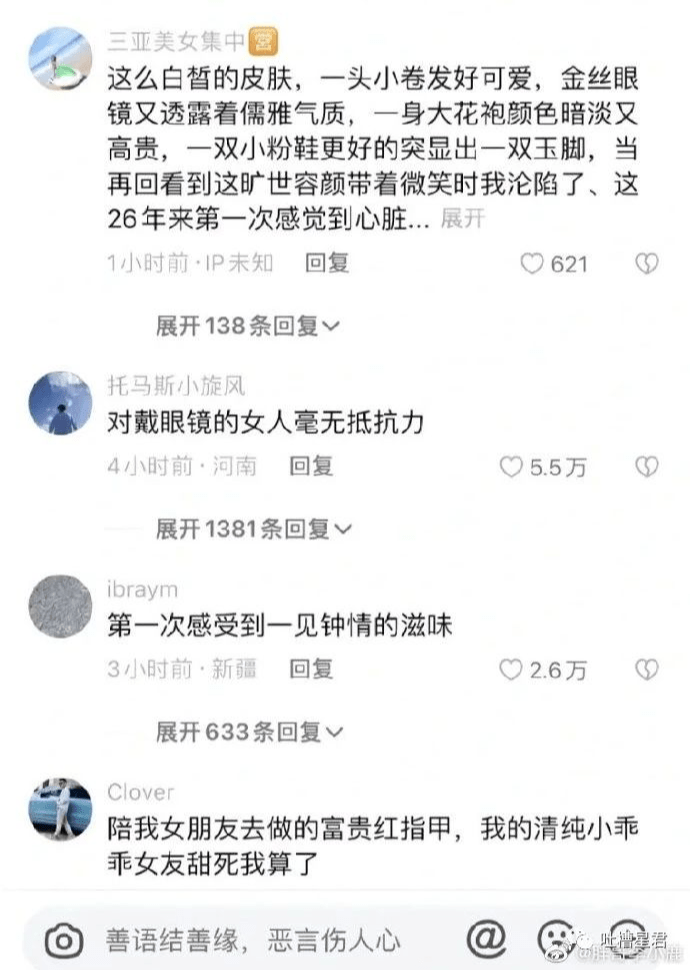This screenshot has height=970, width=690.
Task: Tap the comment field 善语结善缘
Action: tap(254, 939)
